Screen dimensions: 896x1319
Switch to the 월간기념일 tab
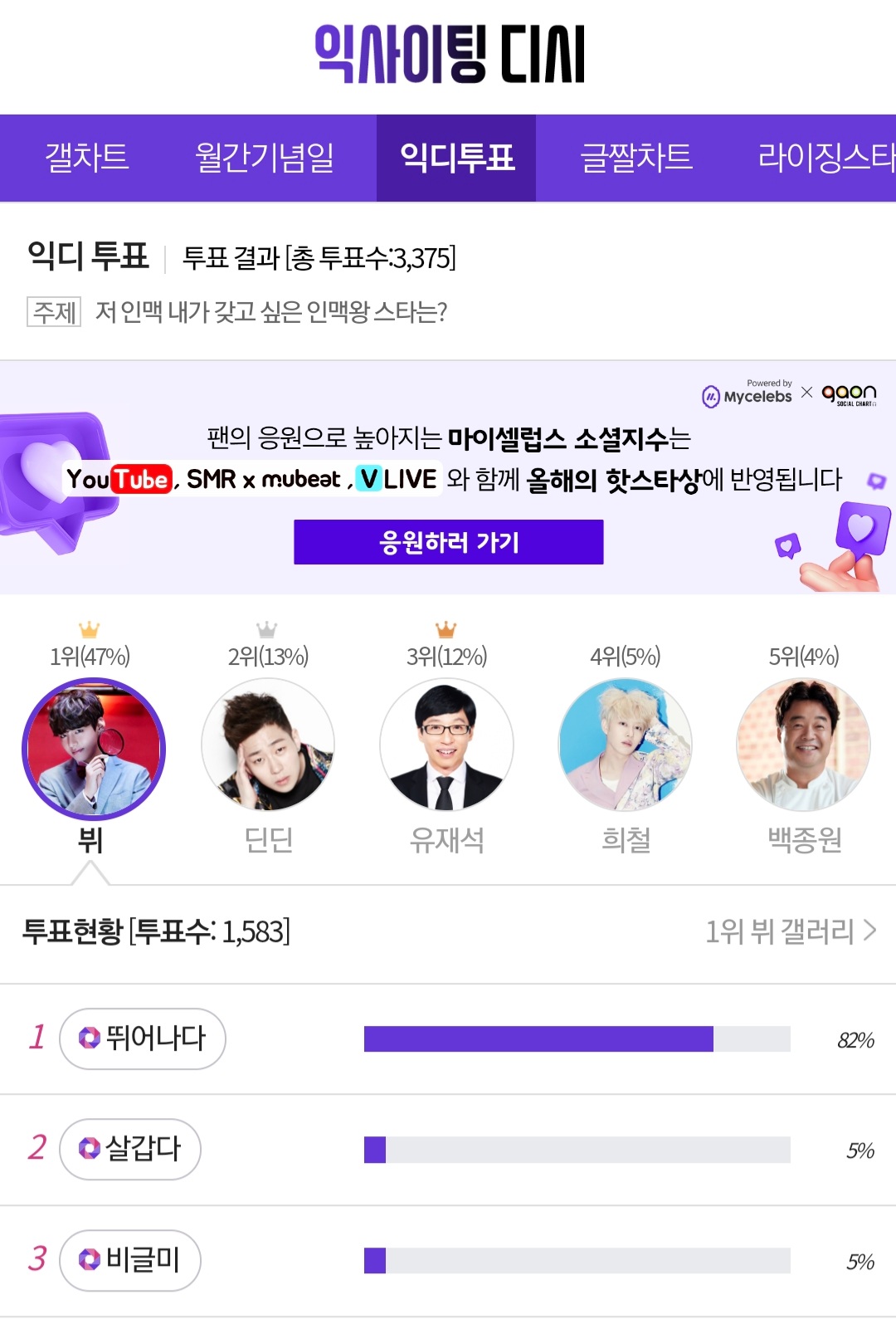coord(265,158)
